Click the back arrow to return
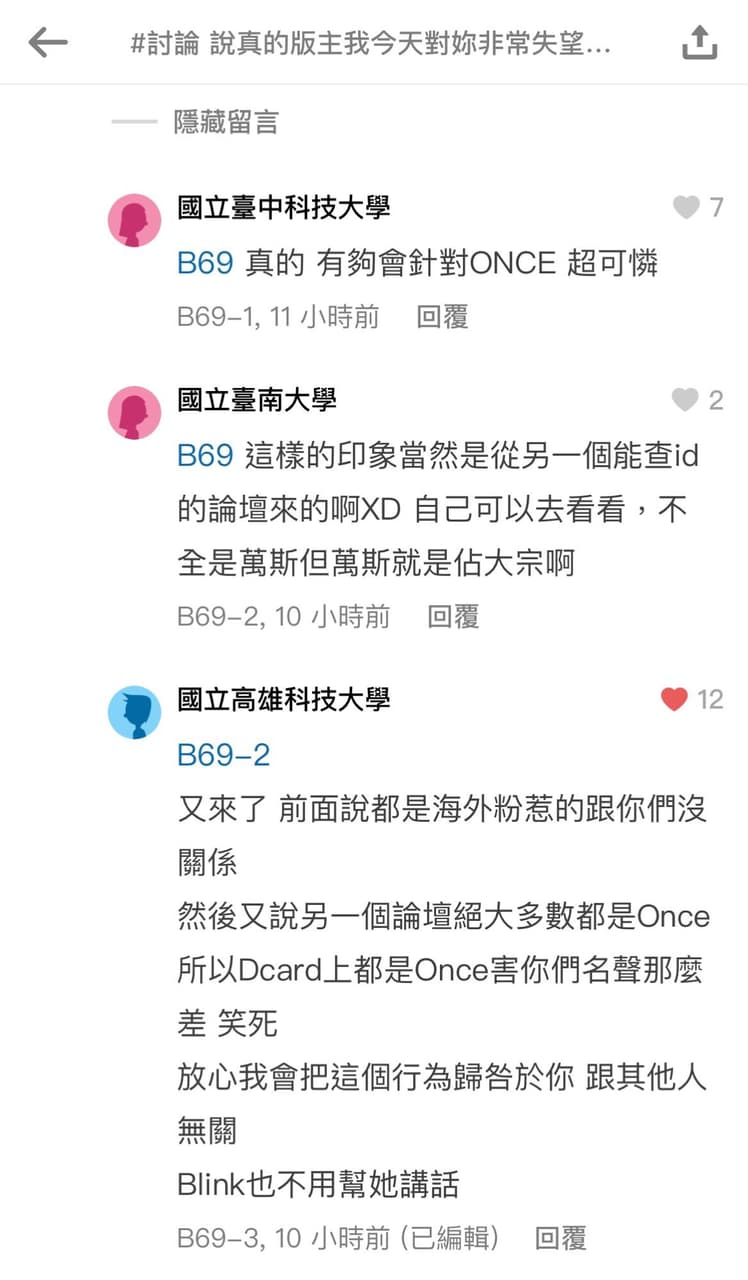Screen dimensions: 748x1280 [x=47, y=43]
